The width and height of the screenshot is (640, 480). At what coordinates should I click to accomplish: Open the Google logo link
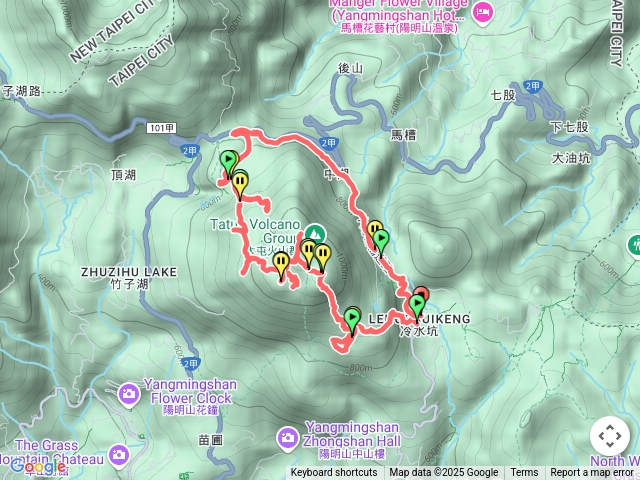coord(38,466)
